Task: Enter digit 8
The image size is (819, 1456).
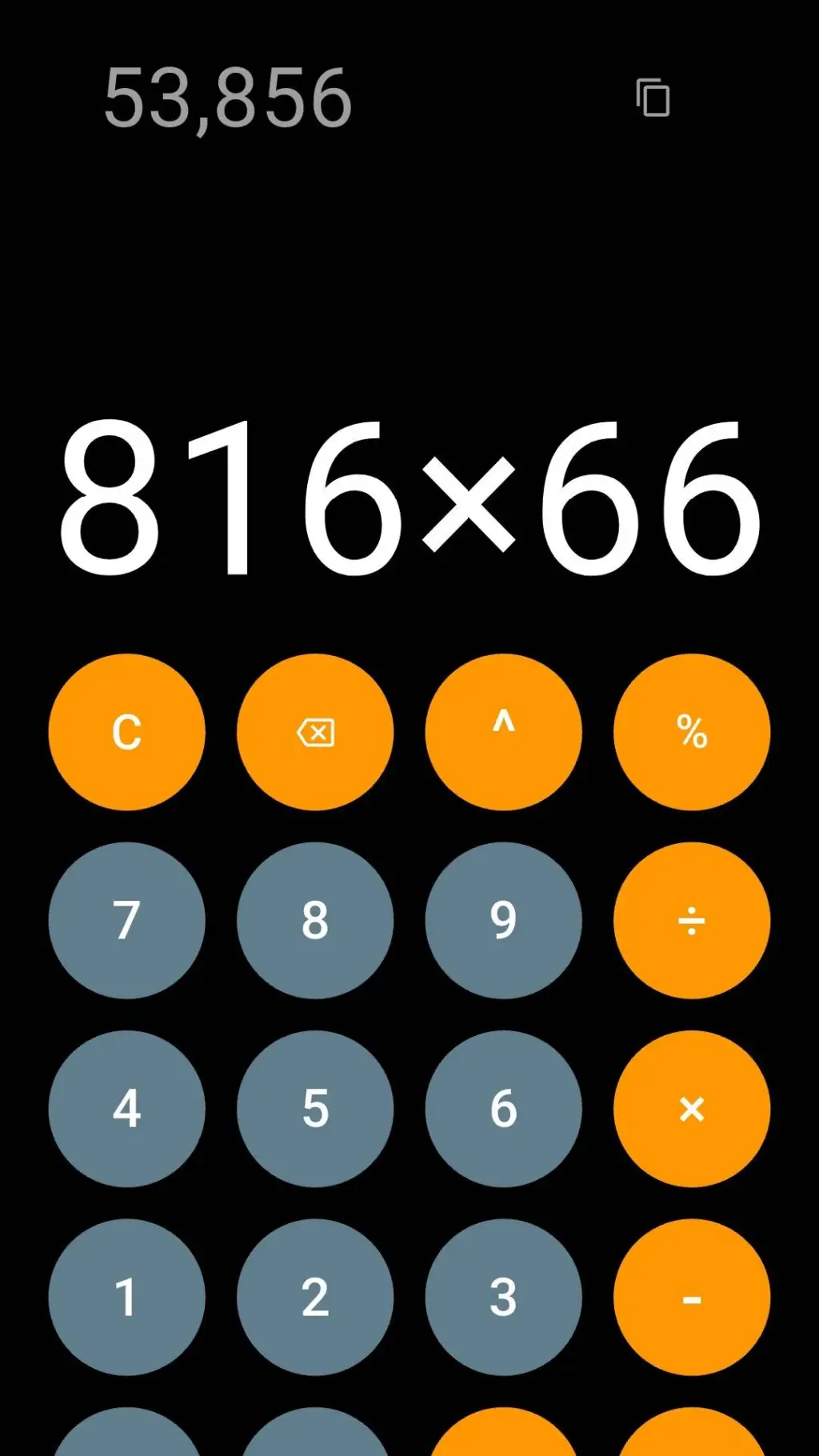Action: pyautogui.click(x=315, y=920)
